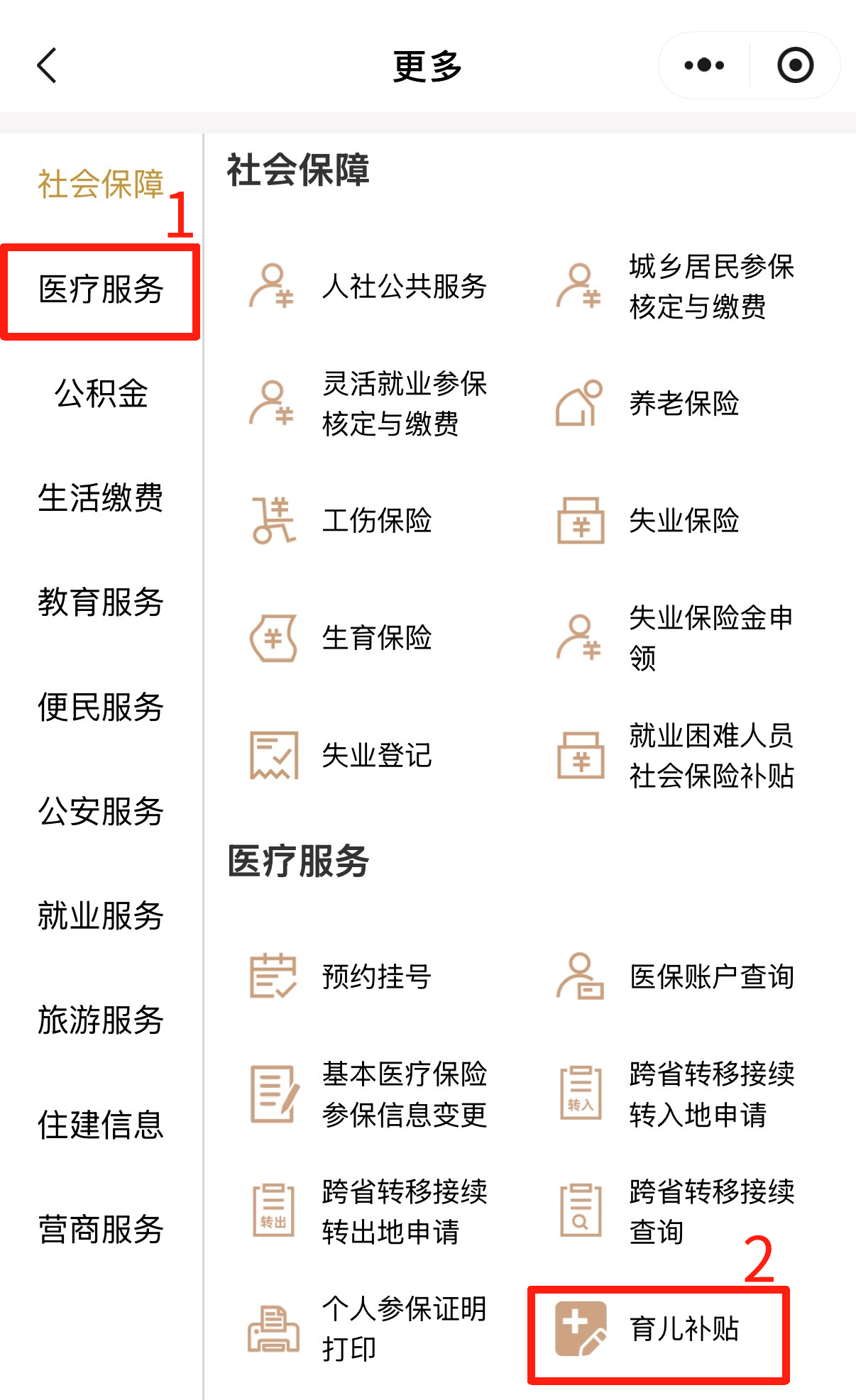Switch to 生活缴费 category
Image resolution: width=856 pixels, height=1400 pixels.
coord(101,498)
